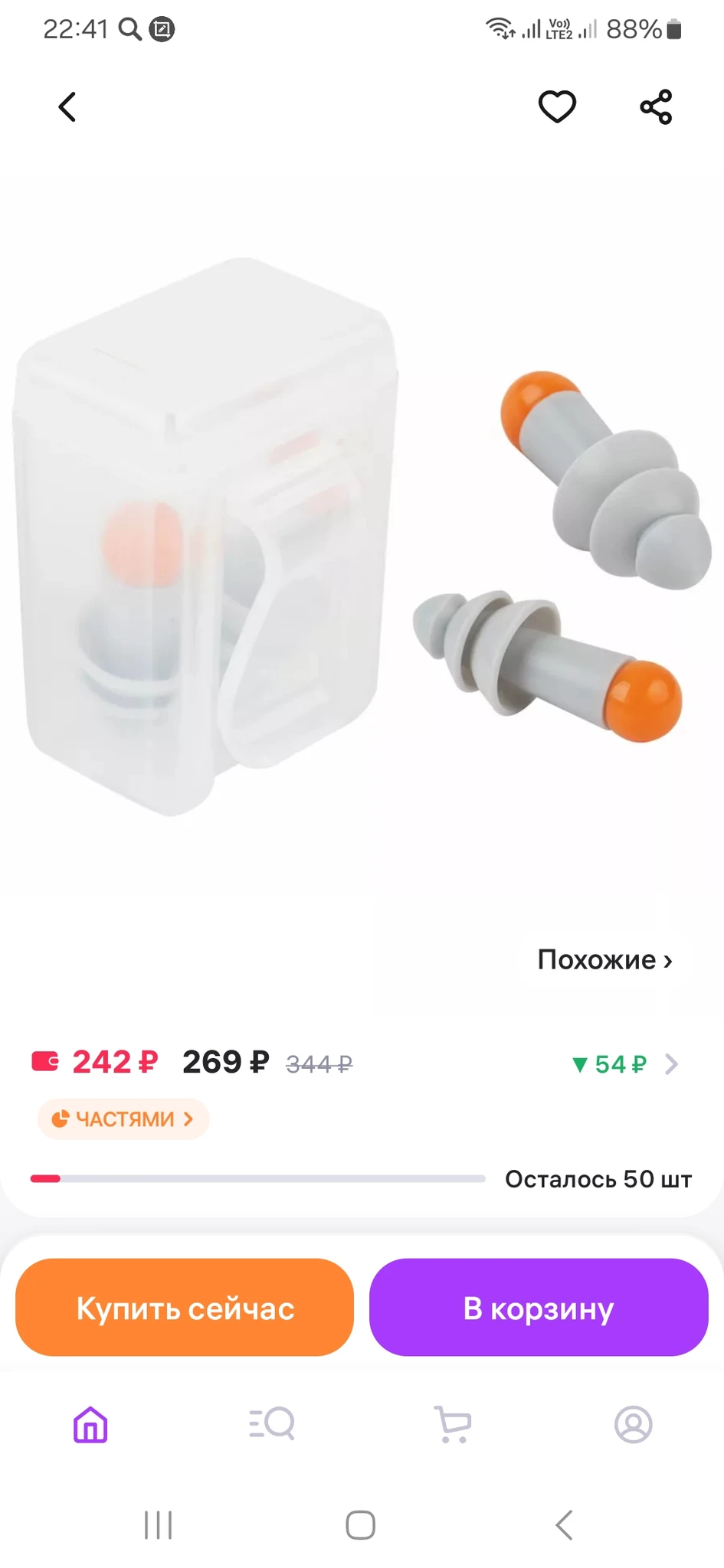Tap Купить сейчас to buy now
Viewport: 724px width, 1568px height.
(185, 1308)
